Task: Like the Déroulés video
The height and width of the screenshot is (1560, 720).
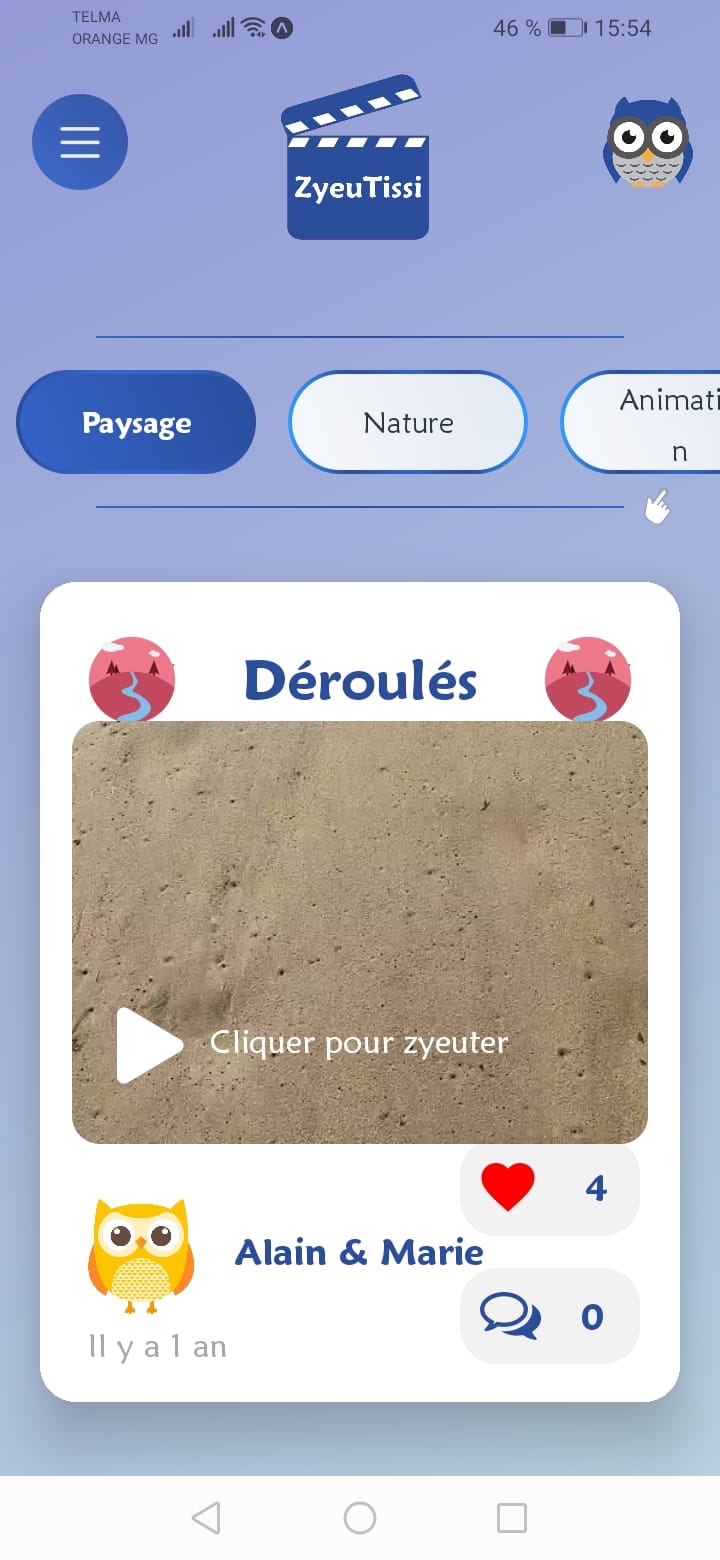Action: [x=509, y=1188]
